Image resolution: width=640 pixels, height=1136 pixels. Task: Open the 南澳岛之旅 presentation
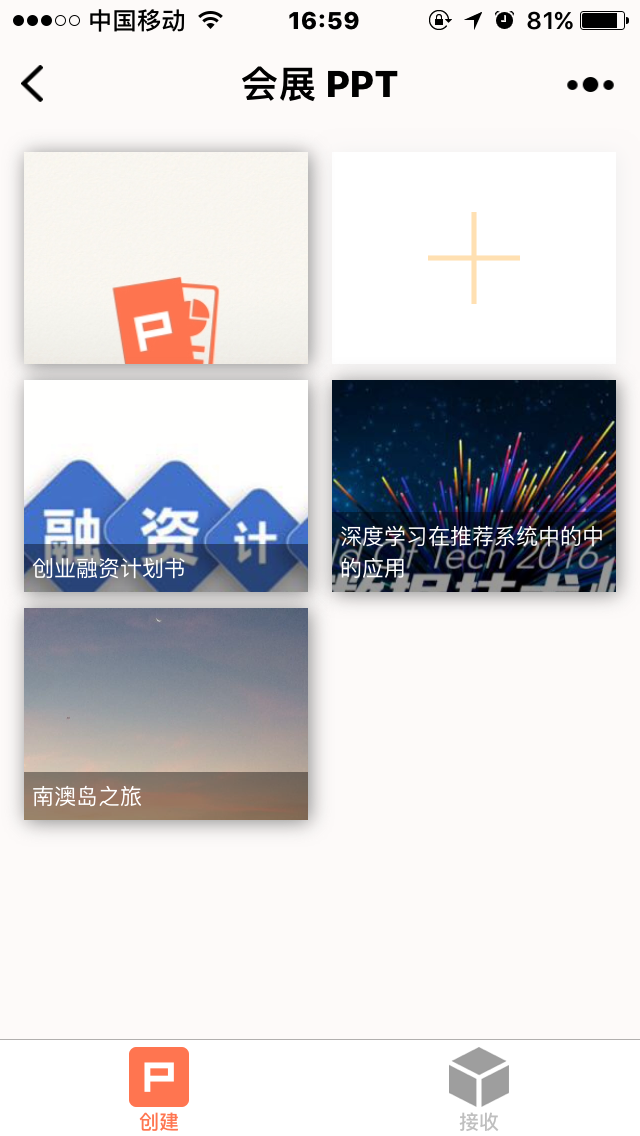(166, 714)
